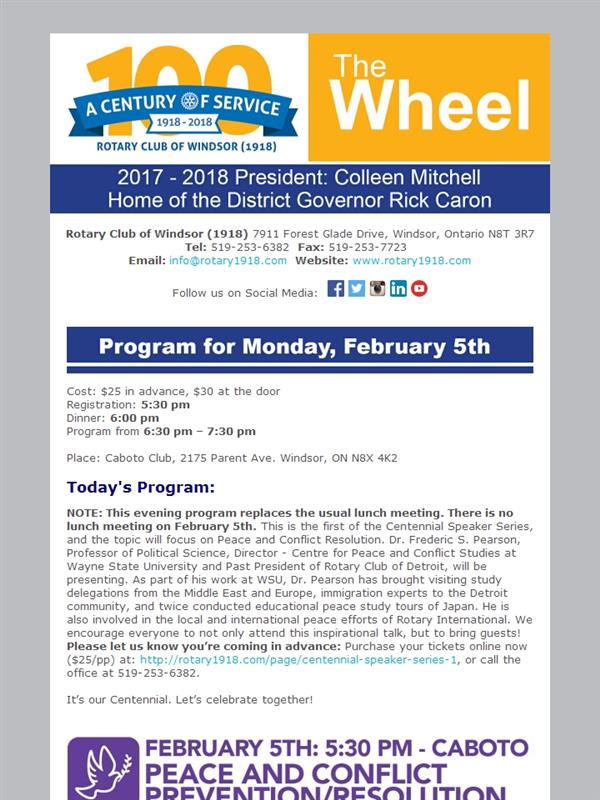Visit the Instagram icon link
The width and height of the screenshot is (600, 800).
click(378, 288)
